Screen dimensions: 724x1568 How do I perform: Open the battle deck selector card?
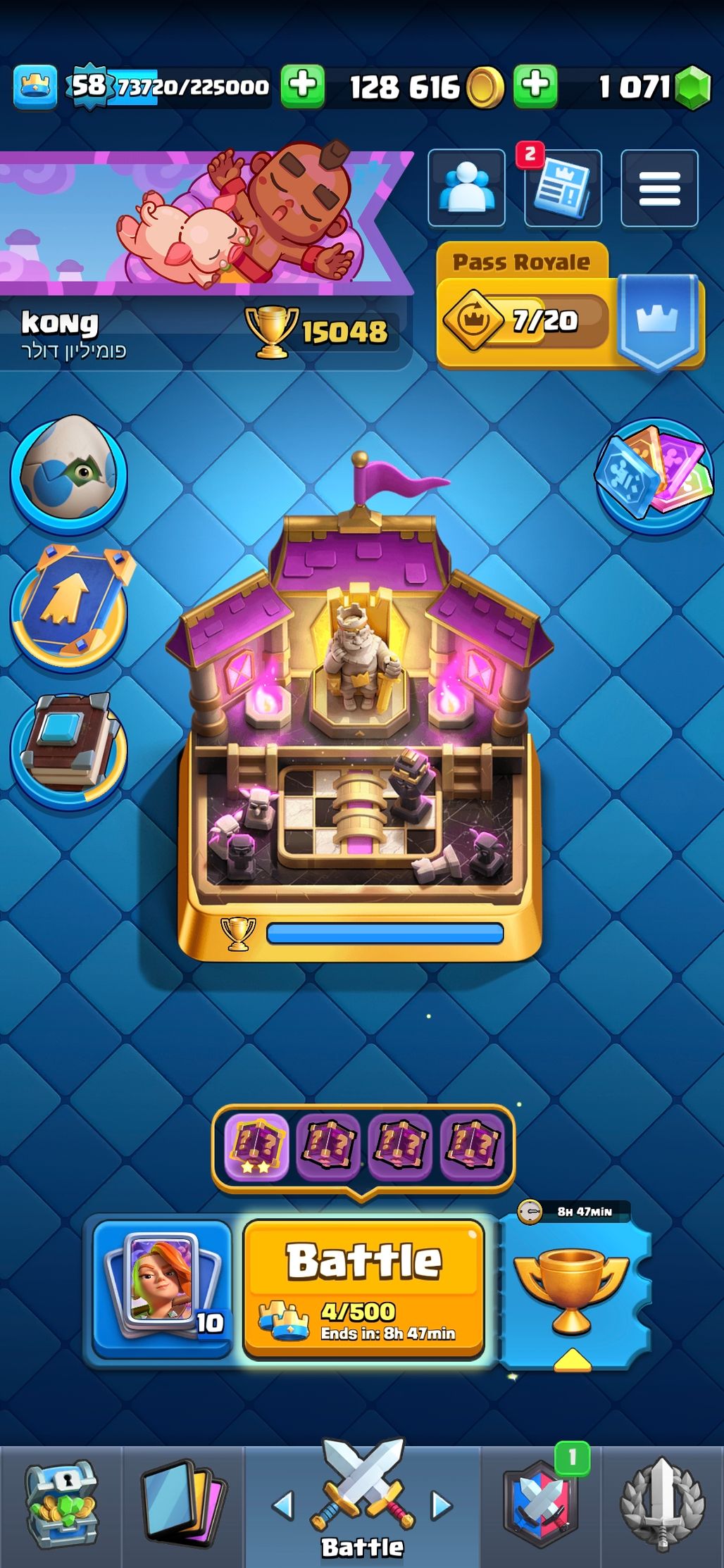[x=163, y=1288]
